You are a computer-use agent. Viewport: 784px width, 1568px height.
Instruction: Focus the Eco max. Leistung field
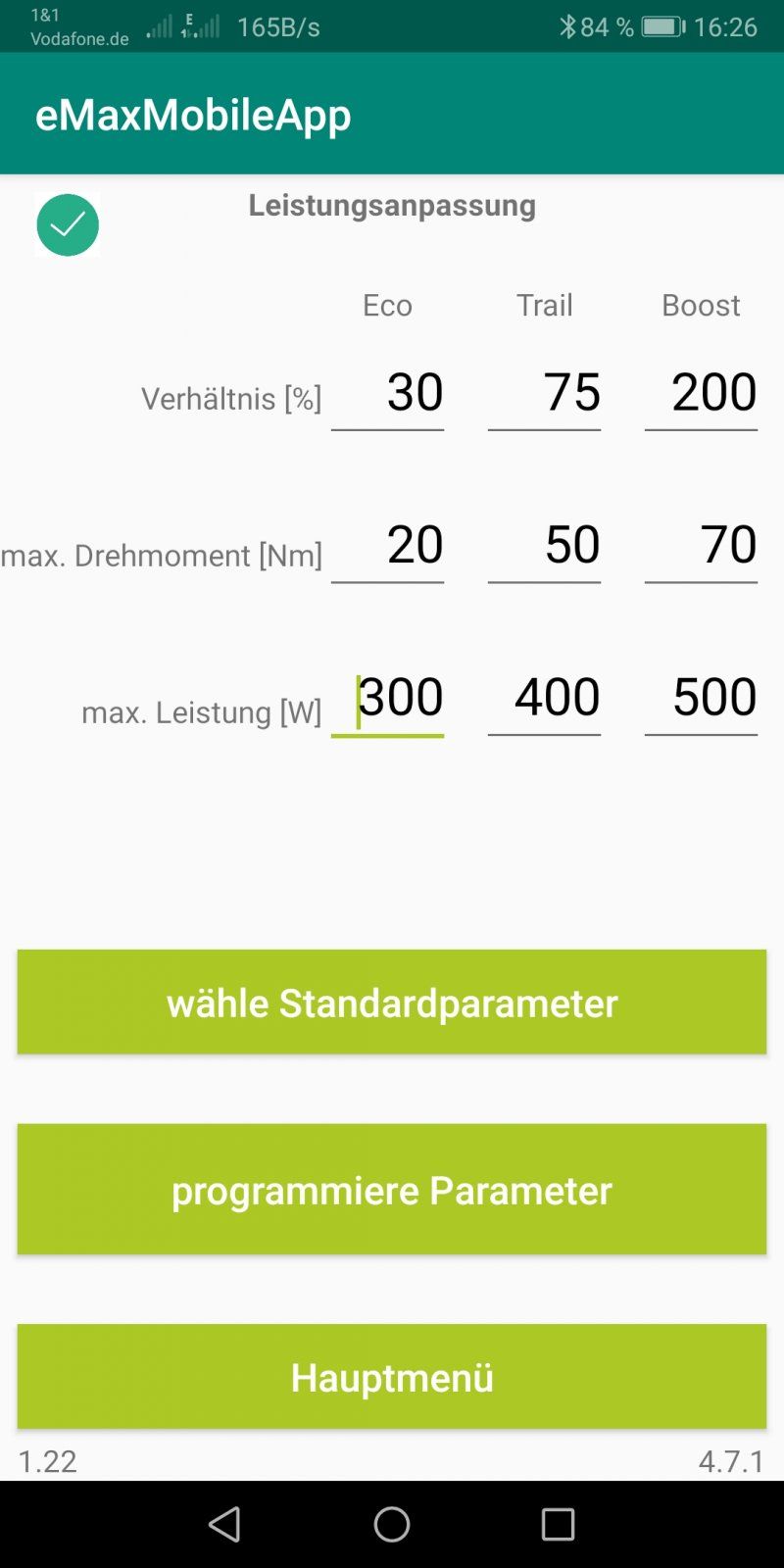388,698
